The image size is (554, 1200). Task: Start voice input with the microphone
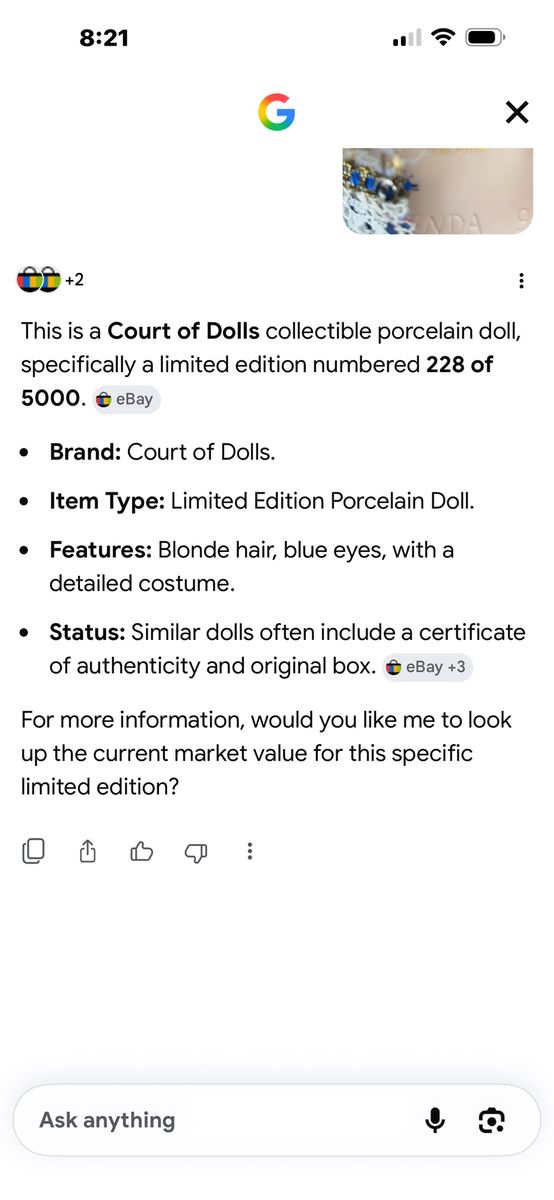coord(435,1121)
